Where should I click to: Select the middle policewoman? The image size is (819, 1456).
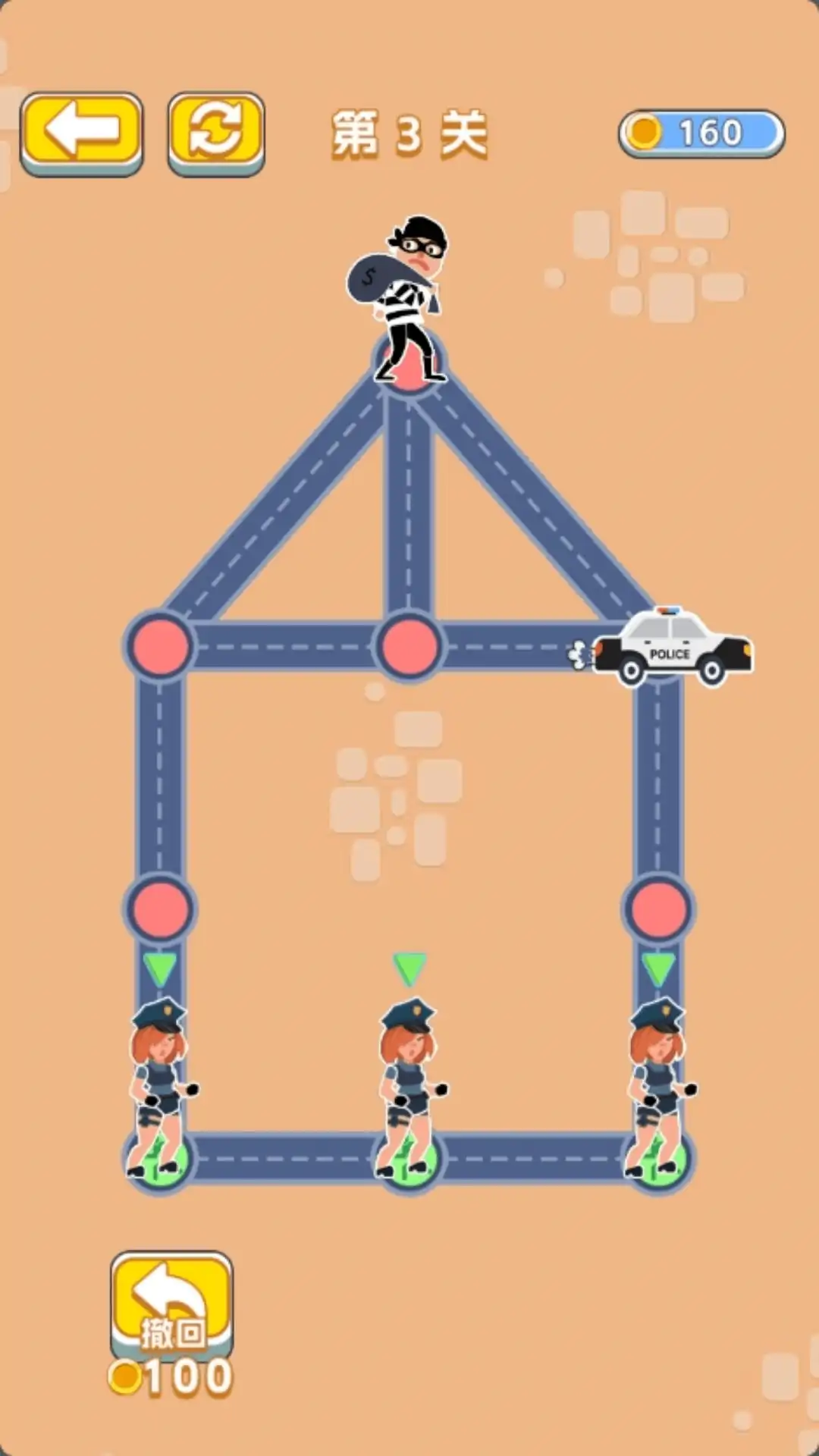[x=409, y=1088]
